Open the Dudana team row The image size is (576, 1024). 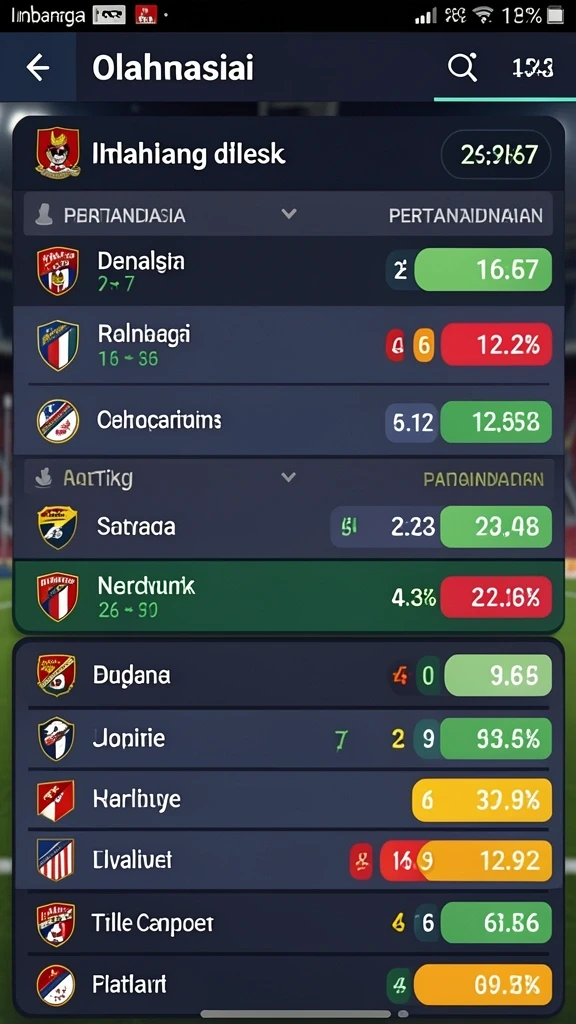tap(288, 675)
